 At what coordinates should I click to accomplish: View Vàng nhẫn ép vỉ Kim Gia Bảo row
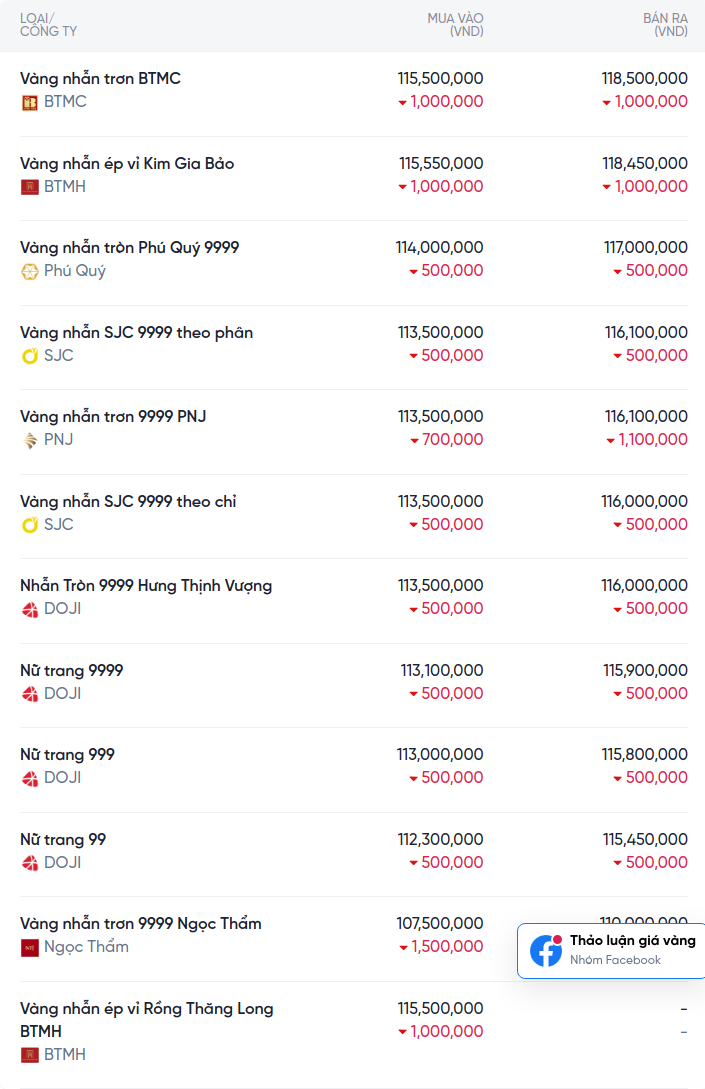[x=127, y=164]
